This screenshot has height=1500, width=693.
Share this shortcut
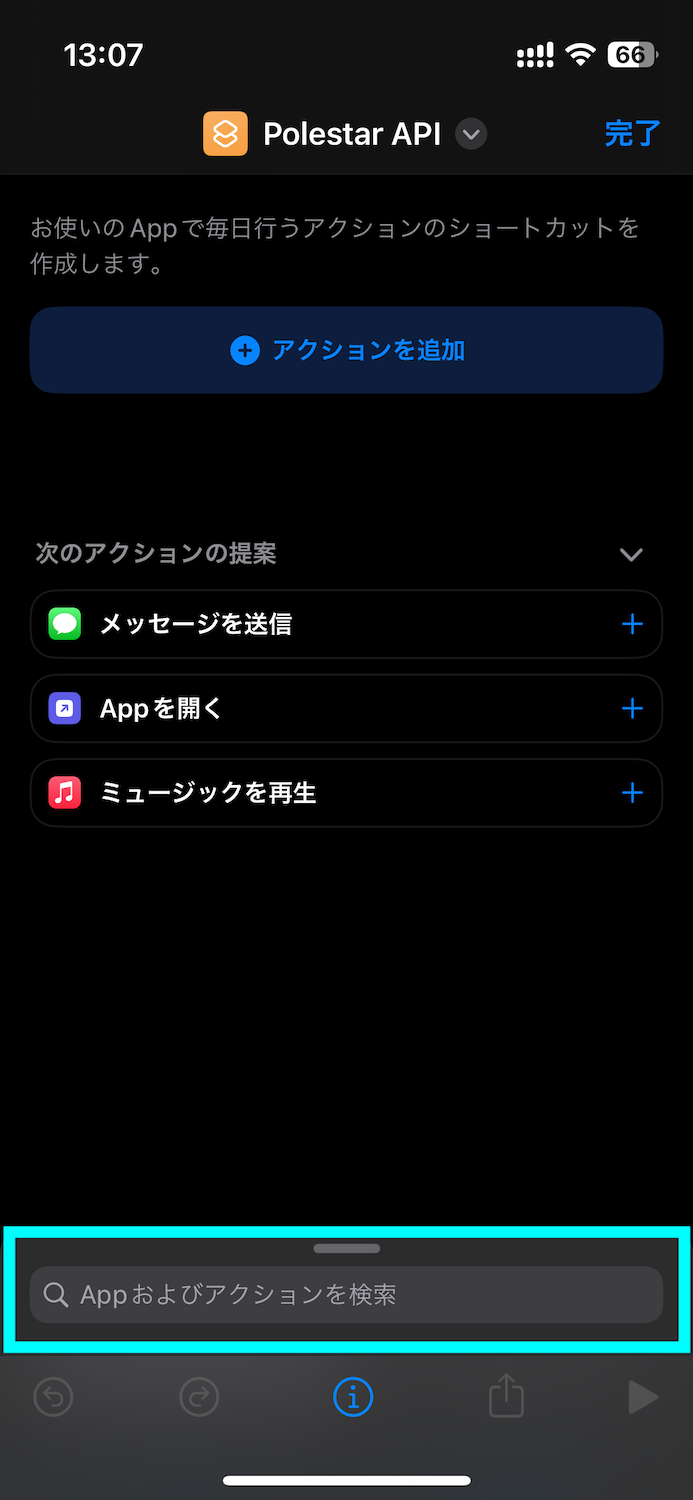(x=506, y=1397)
